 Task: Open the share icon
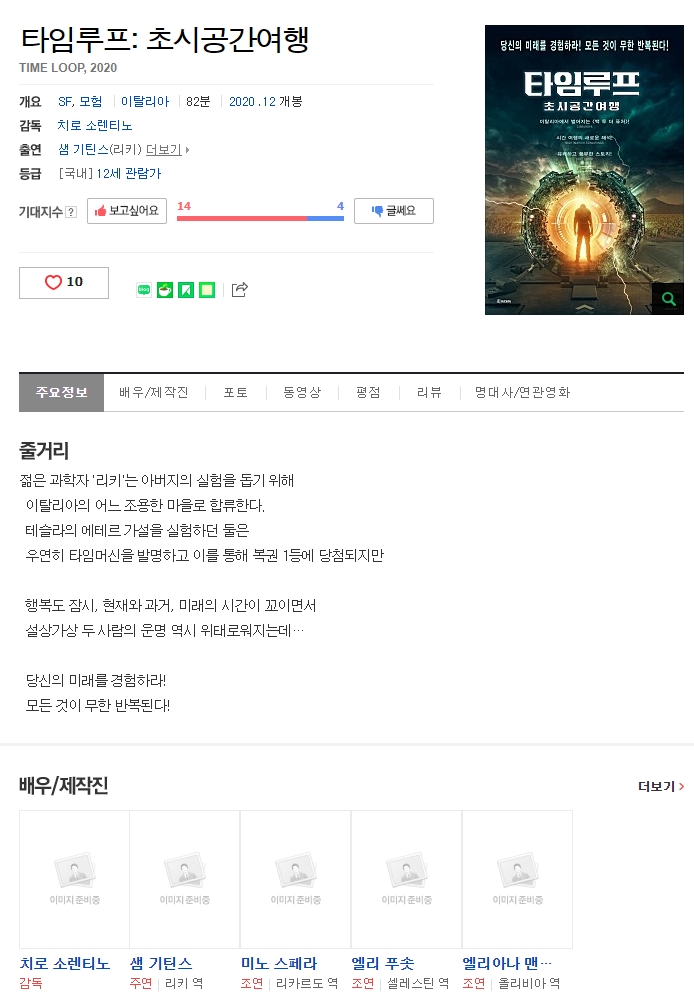239,290
